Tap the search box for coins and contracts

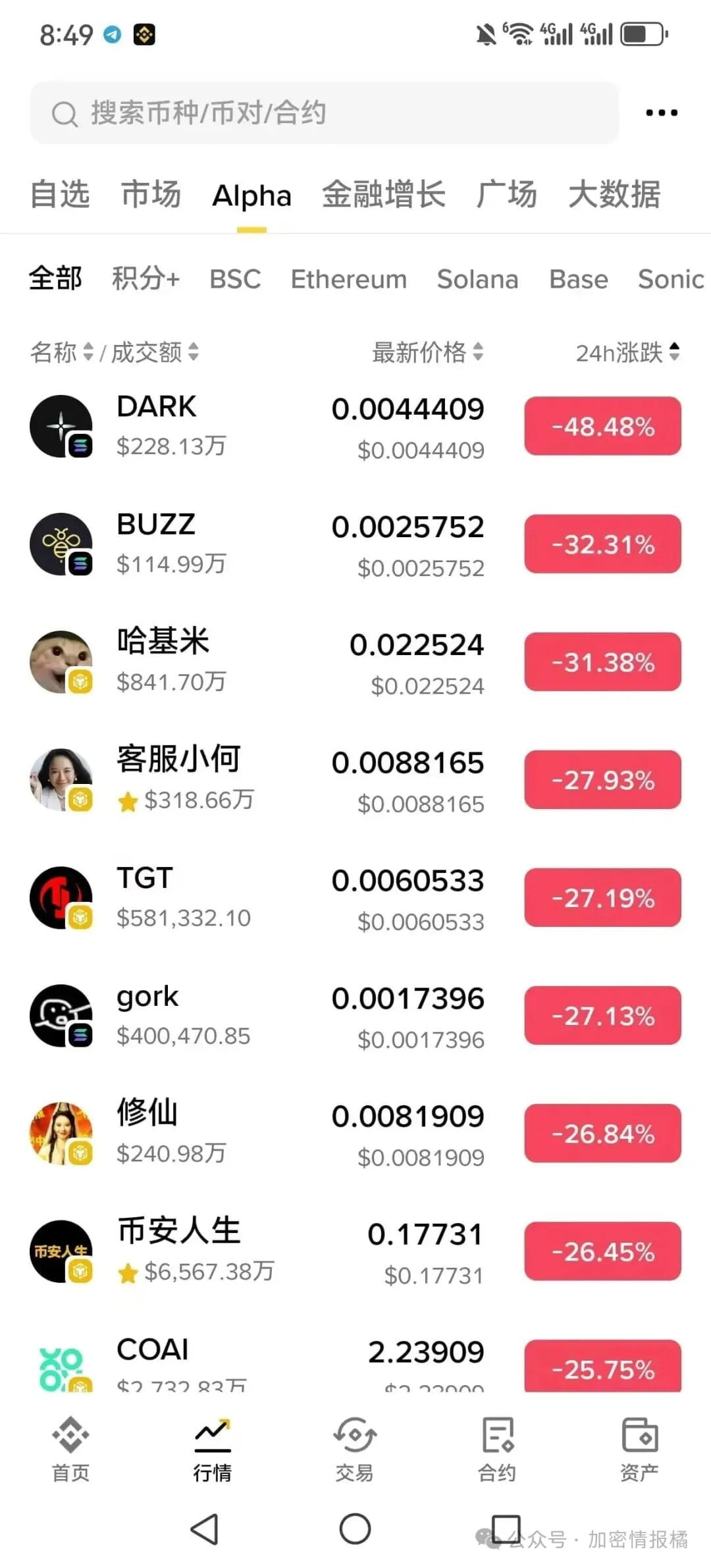324,113
